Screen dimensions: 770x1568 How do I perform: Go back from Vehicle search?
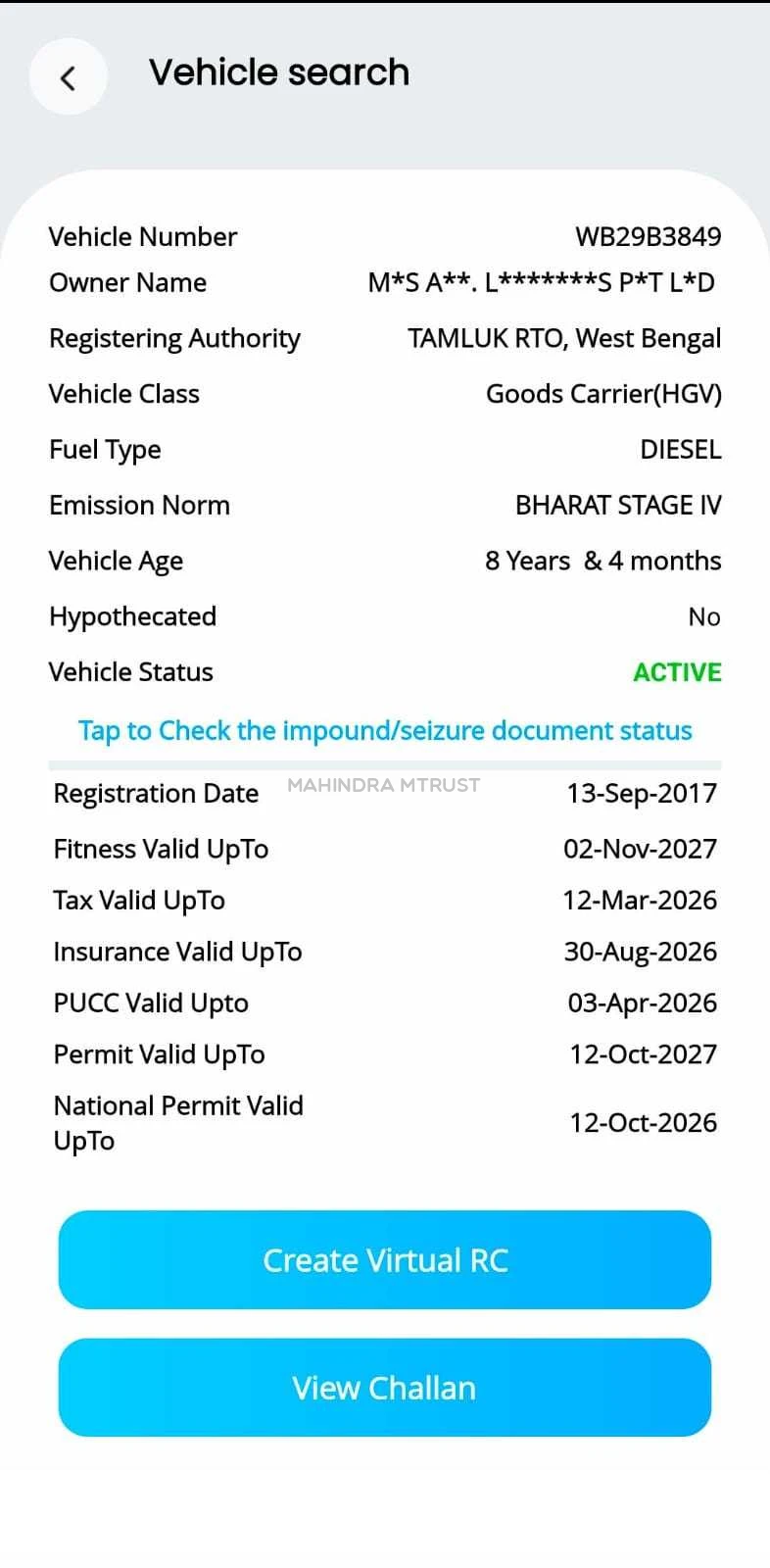pos(68,77)
